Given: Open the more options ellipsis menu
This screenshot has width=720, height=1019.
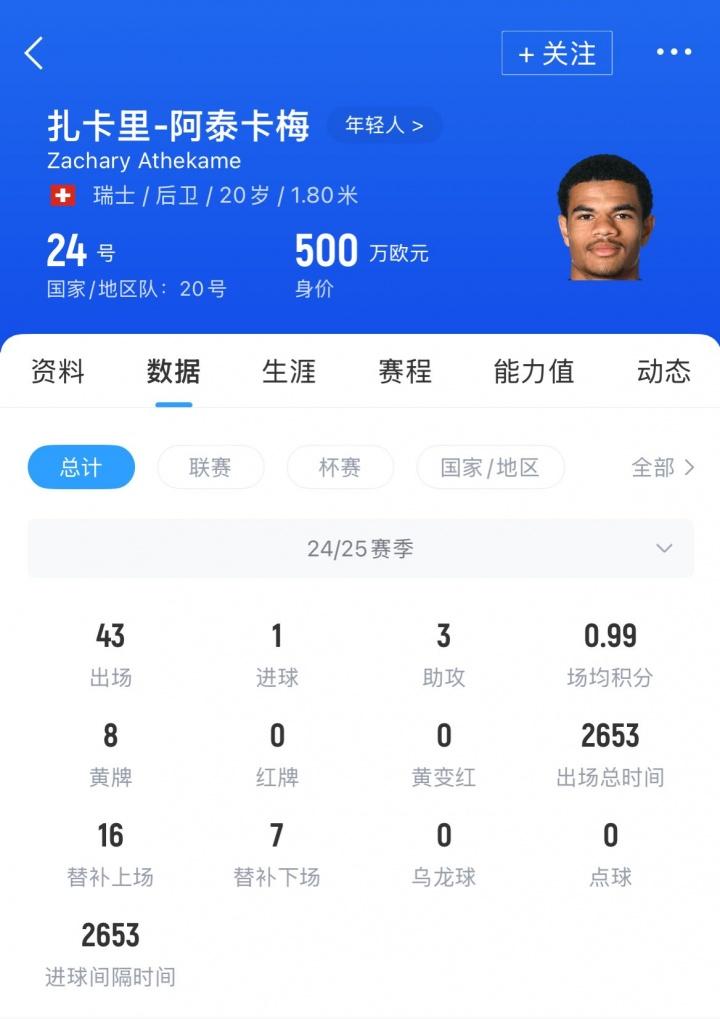Looking at the screenshot, I should click(676, 52).
